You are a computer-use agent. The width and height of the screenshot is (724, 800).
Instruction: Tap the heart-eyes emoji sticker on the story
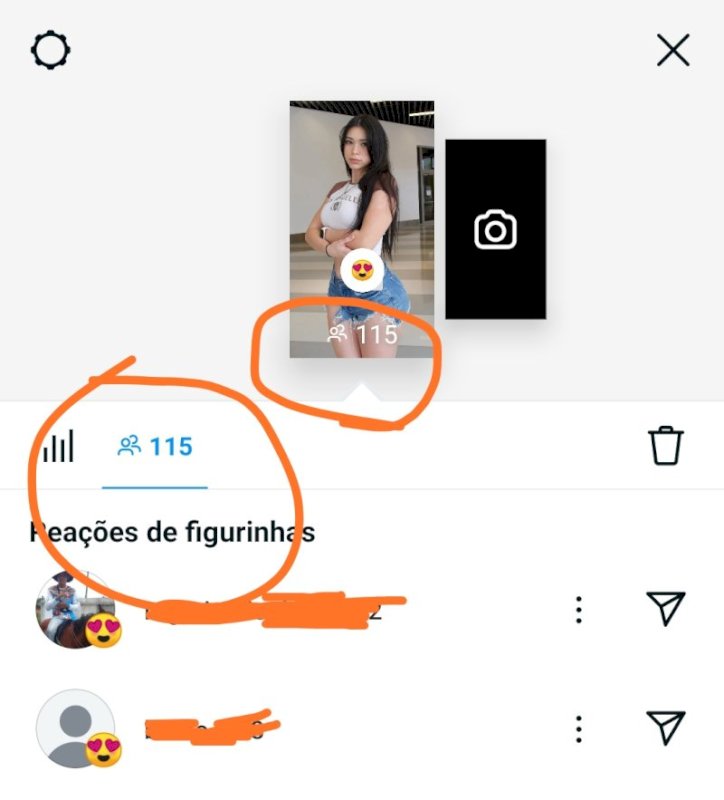(x=361, y=270)
